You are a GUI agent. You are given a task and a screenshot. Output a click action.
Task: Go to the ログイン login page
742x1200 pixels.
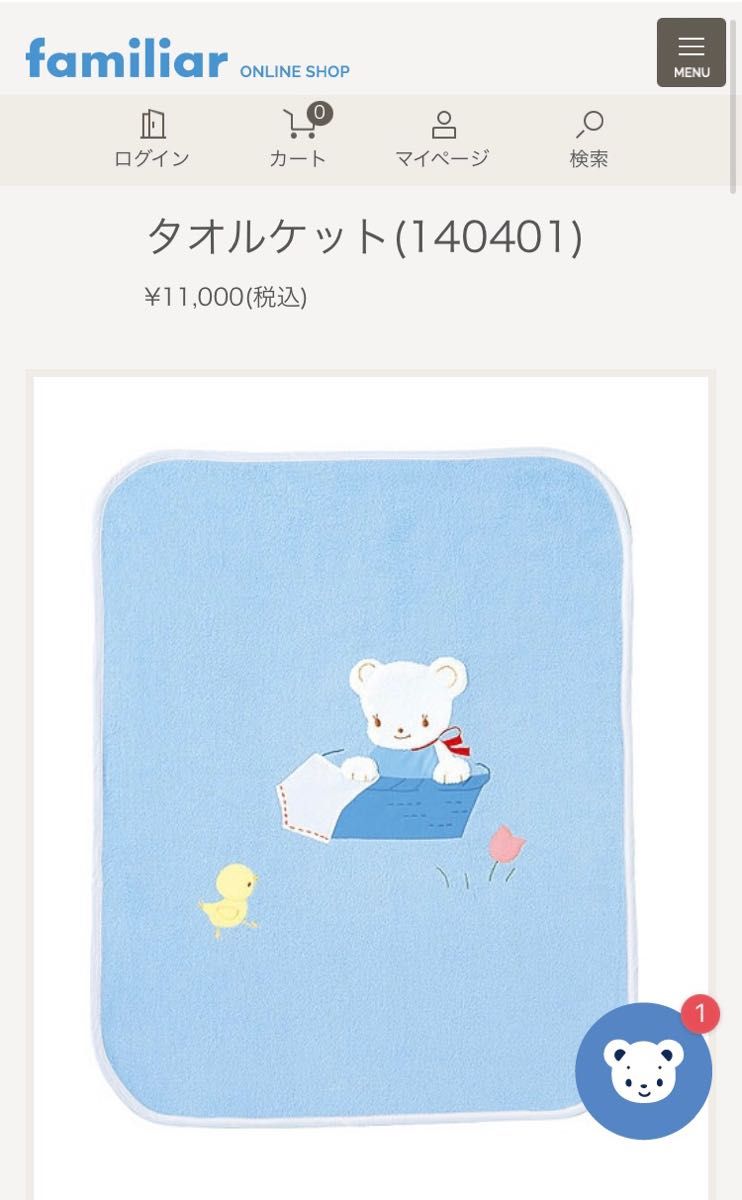pos(152,139)
